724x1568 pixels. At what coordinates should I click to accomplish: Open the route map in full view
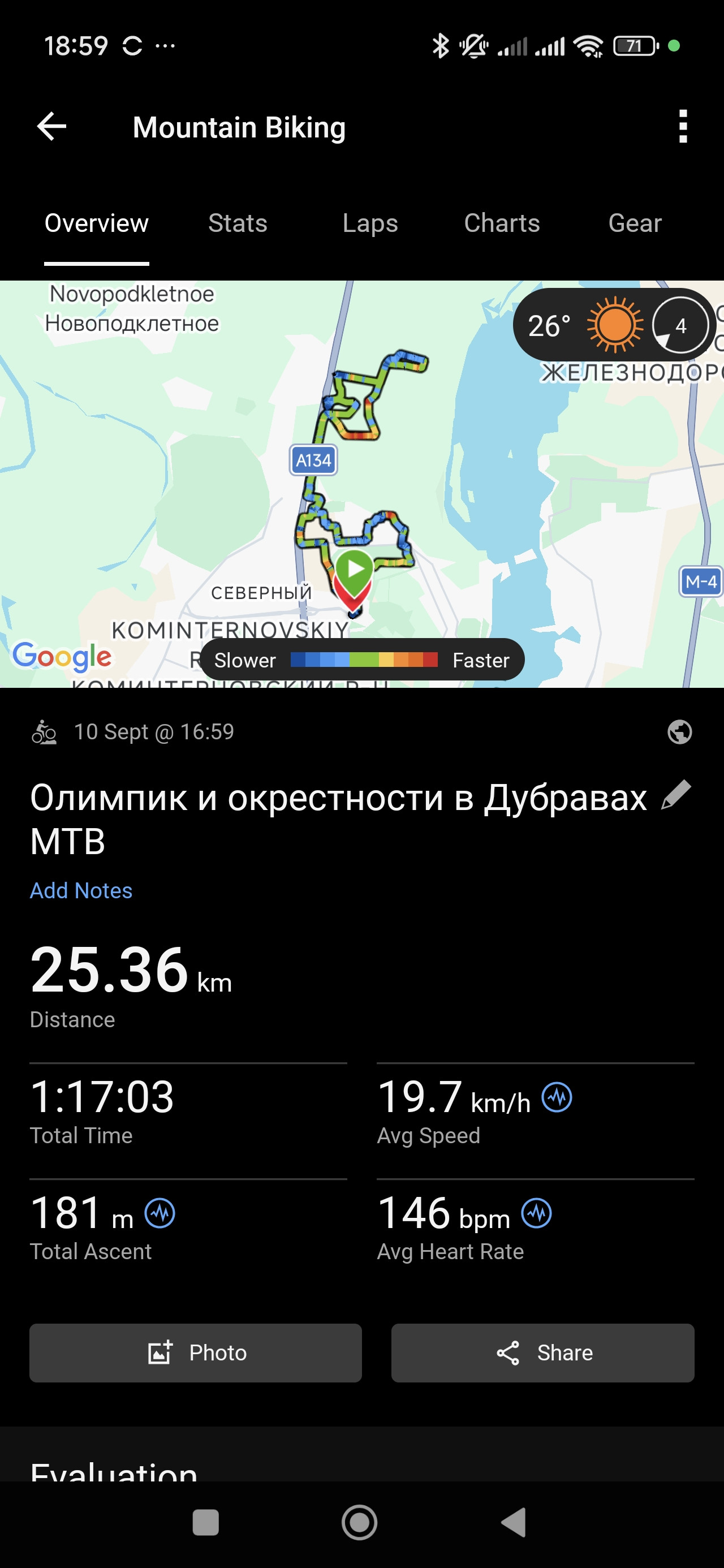pos(361,484)
